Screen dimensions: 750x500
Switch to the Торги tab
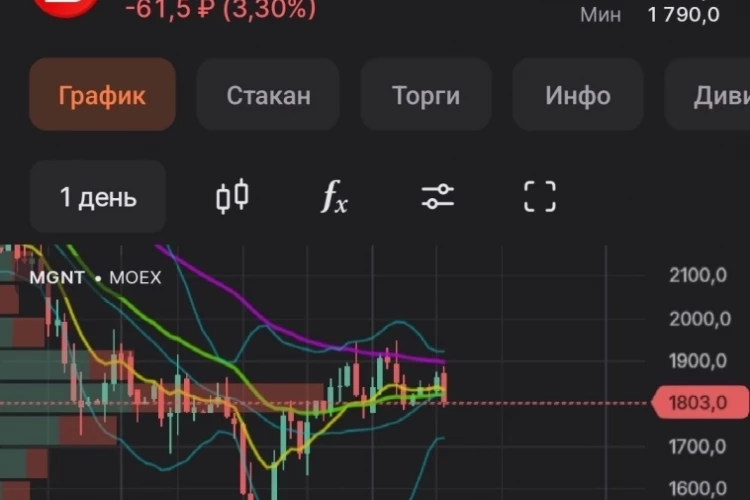click(426, 95)
